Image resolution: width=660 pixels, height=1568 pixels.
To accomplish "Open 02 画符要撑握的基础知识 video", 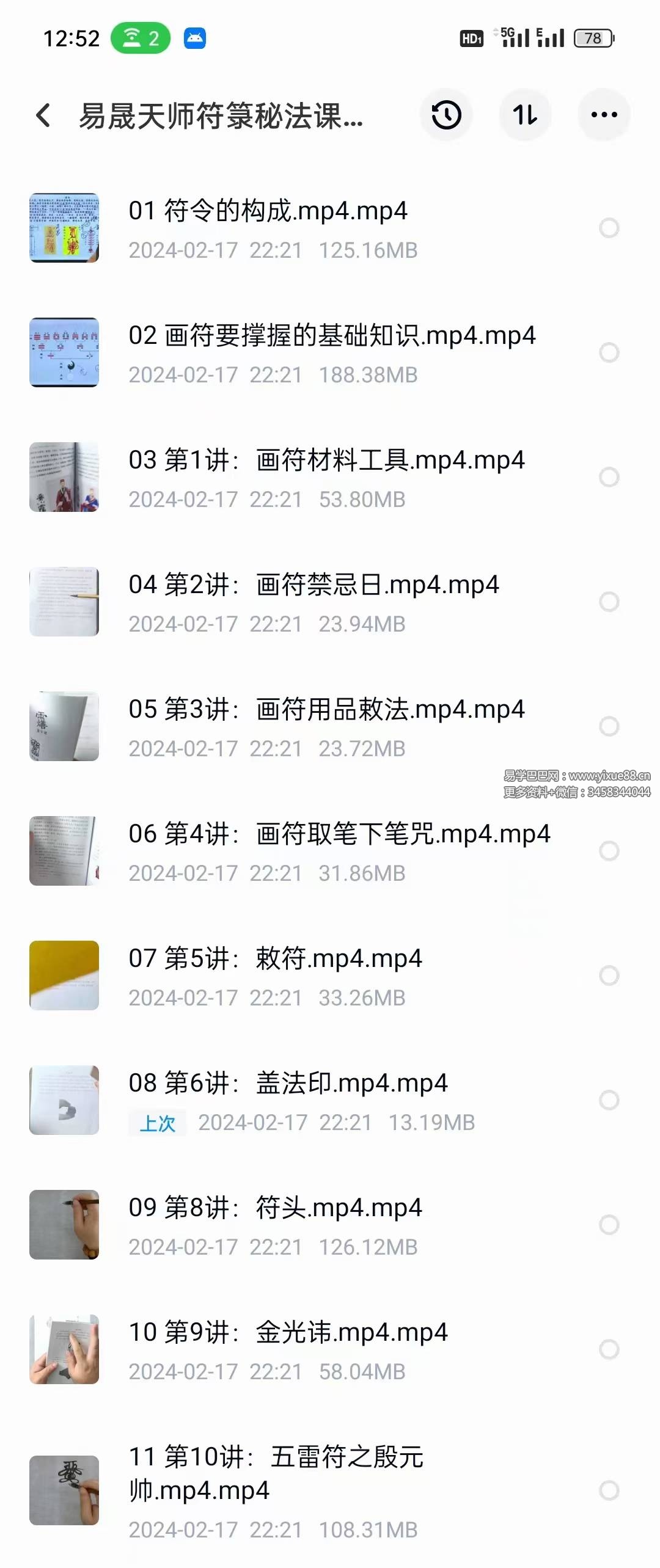I will pos(332,336).
